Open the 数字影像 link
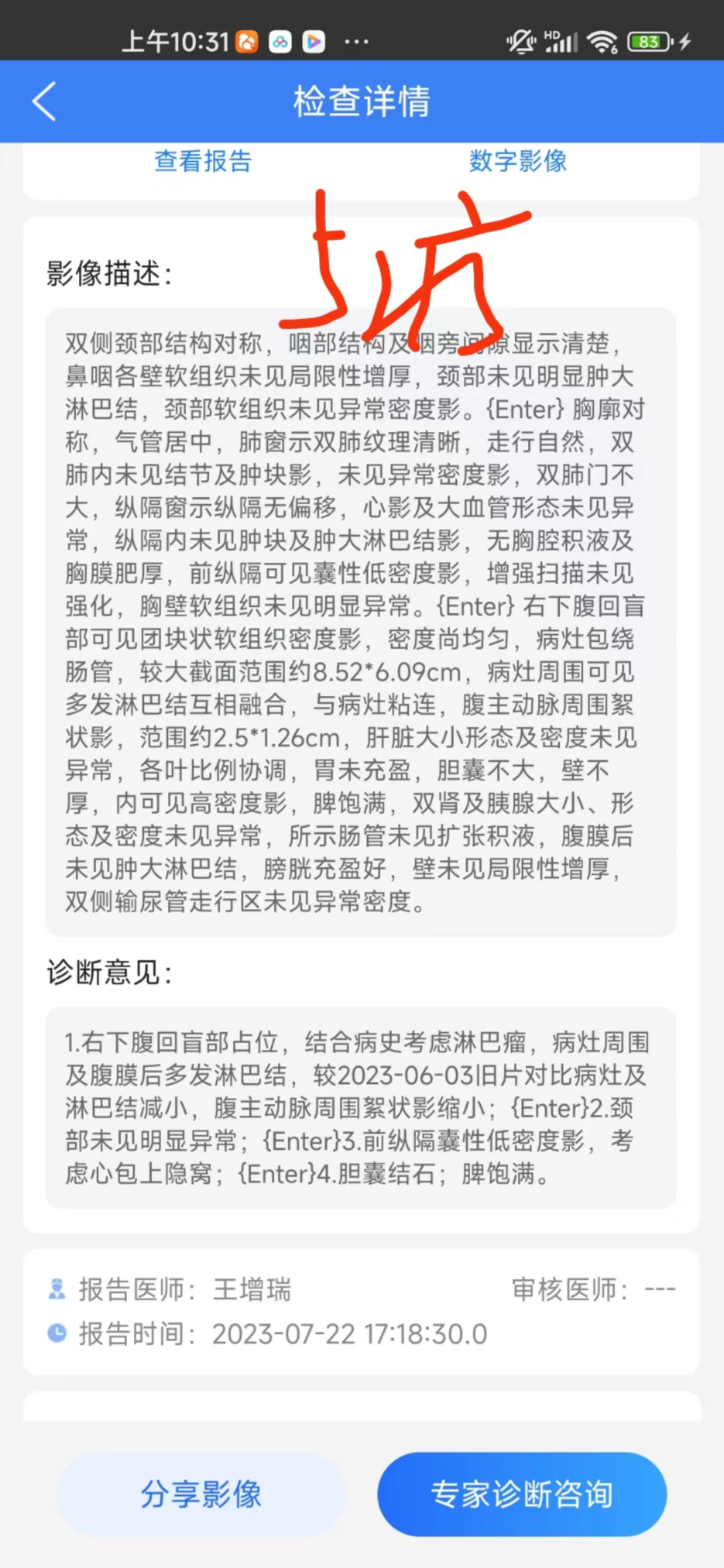 coord(518,161)
